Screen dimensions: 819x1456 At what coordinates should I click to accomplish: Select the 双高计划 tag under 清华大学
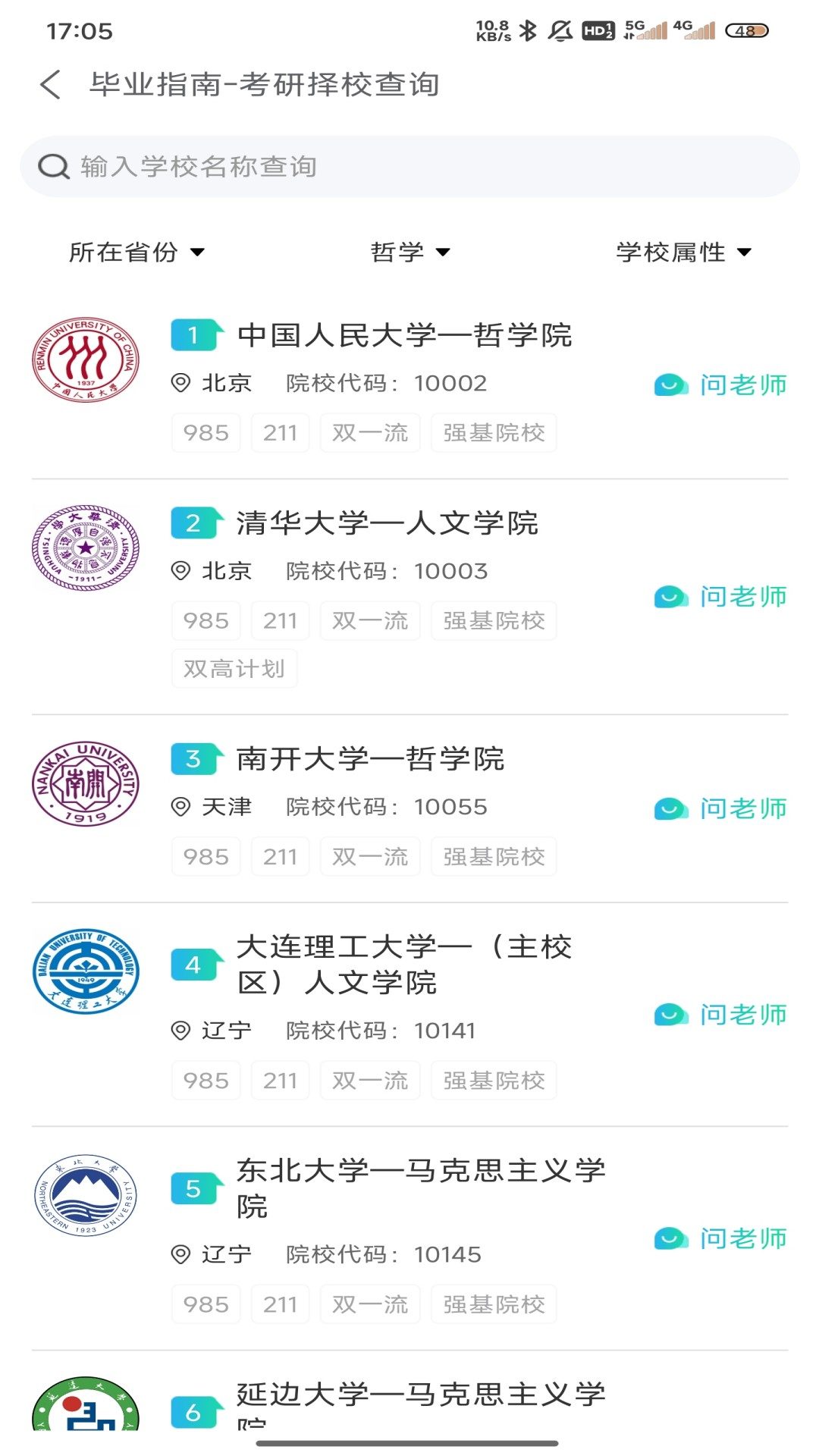coord(234,668)
